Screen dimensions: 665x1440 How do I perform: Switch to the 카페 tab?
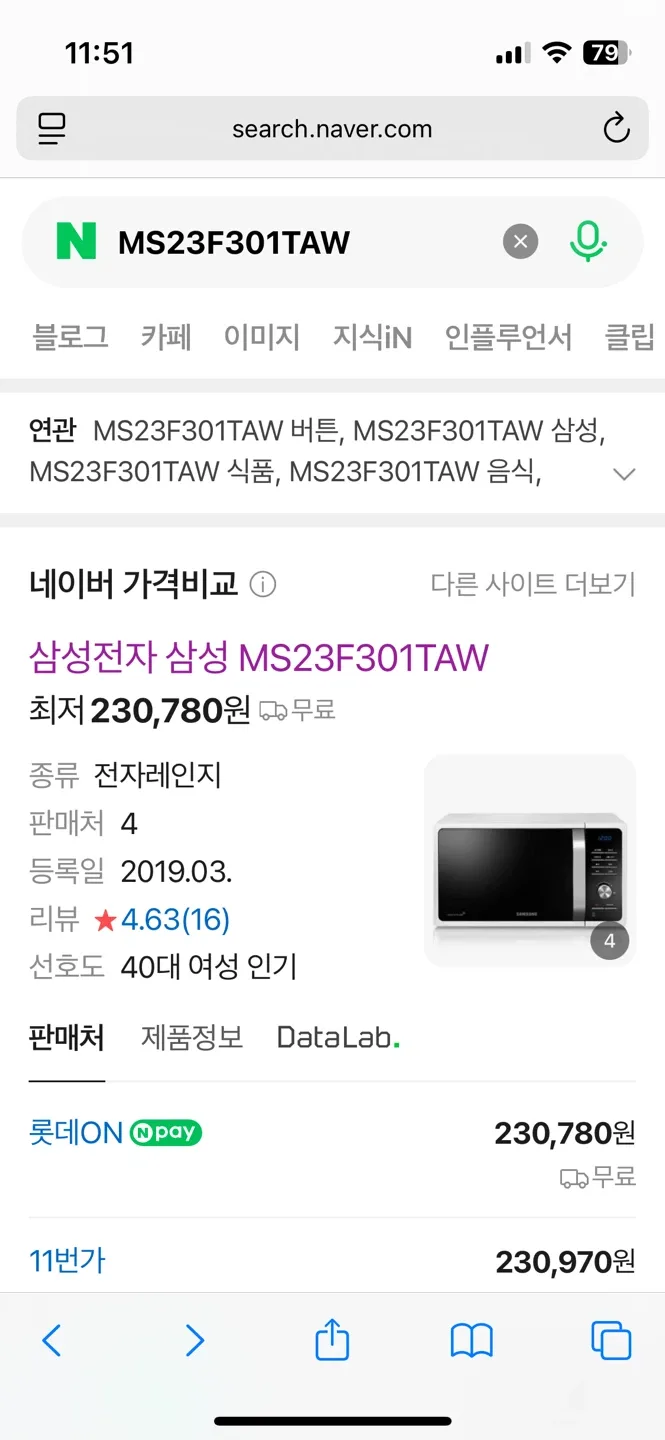[166, 337]
